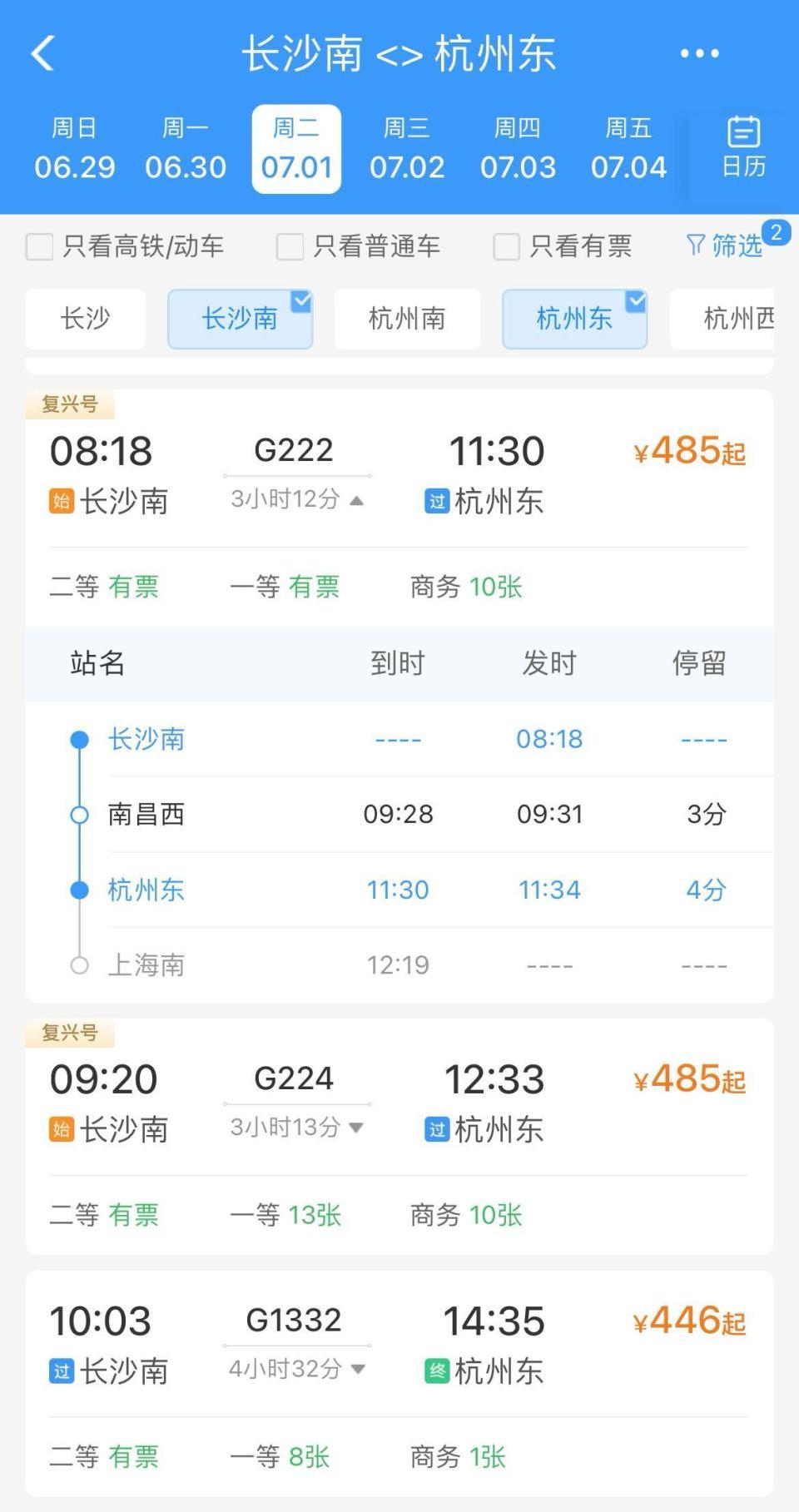Select the 杭州南 station tab
799x1512 pixels.
(407, 319)
